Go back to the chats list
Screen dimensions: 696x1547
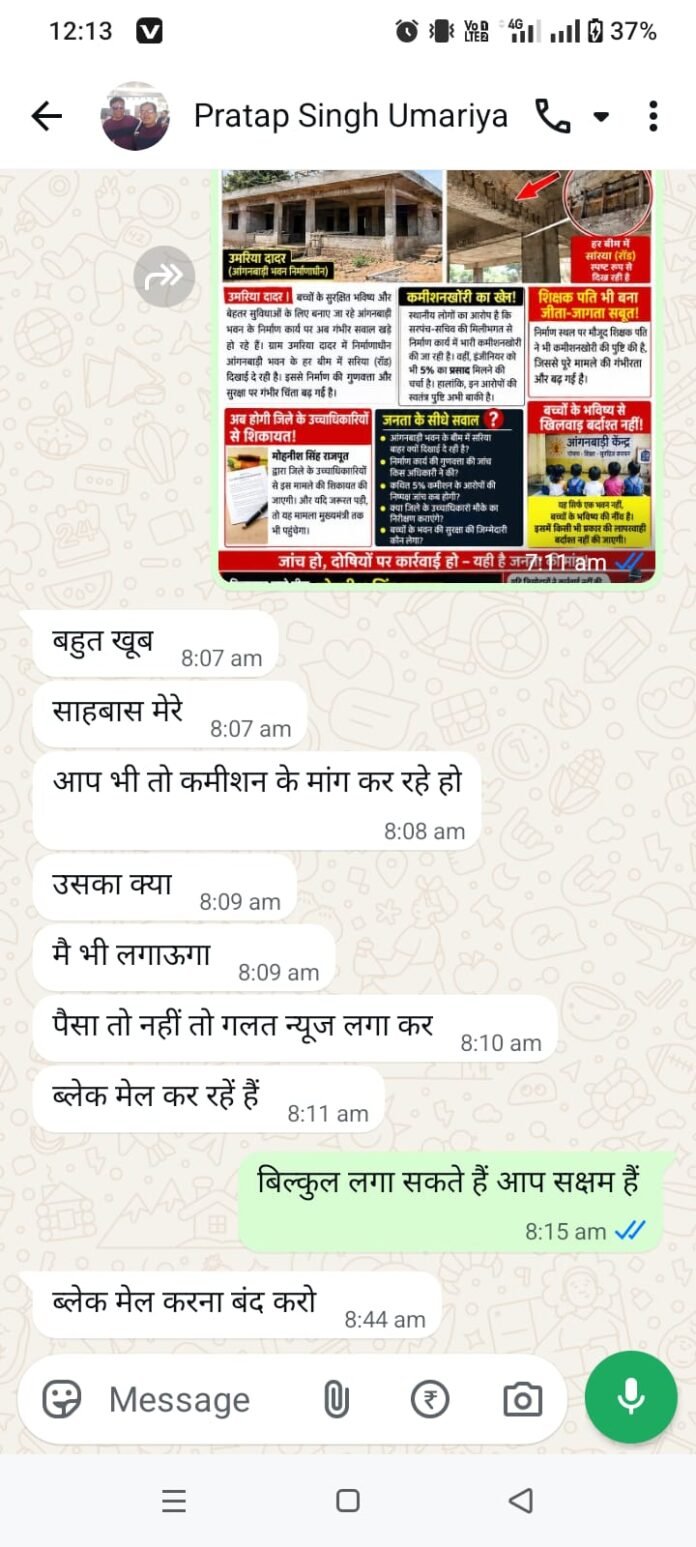[47, 117]
